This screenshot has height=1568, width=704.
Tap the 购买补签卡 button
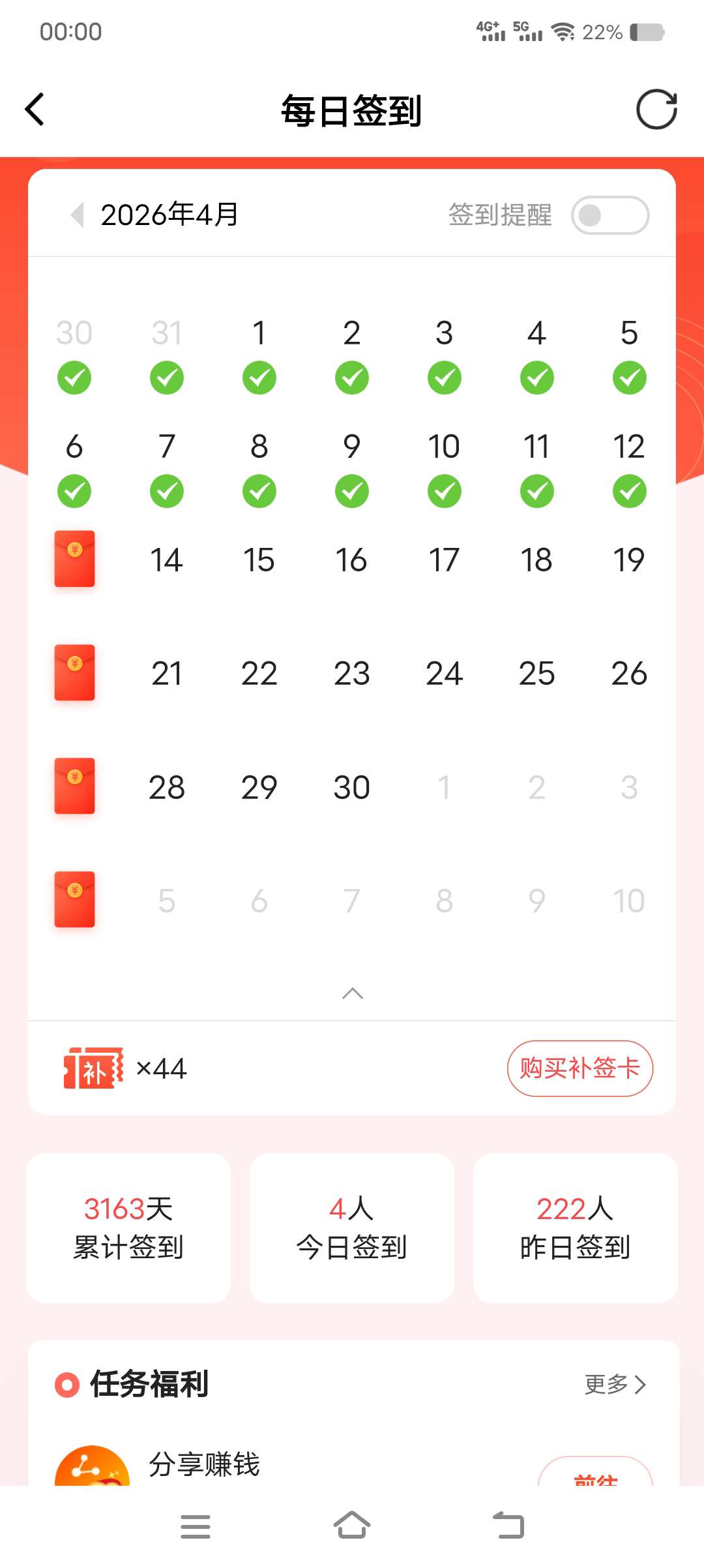coord(579,1068)
